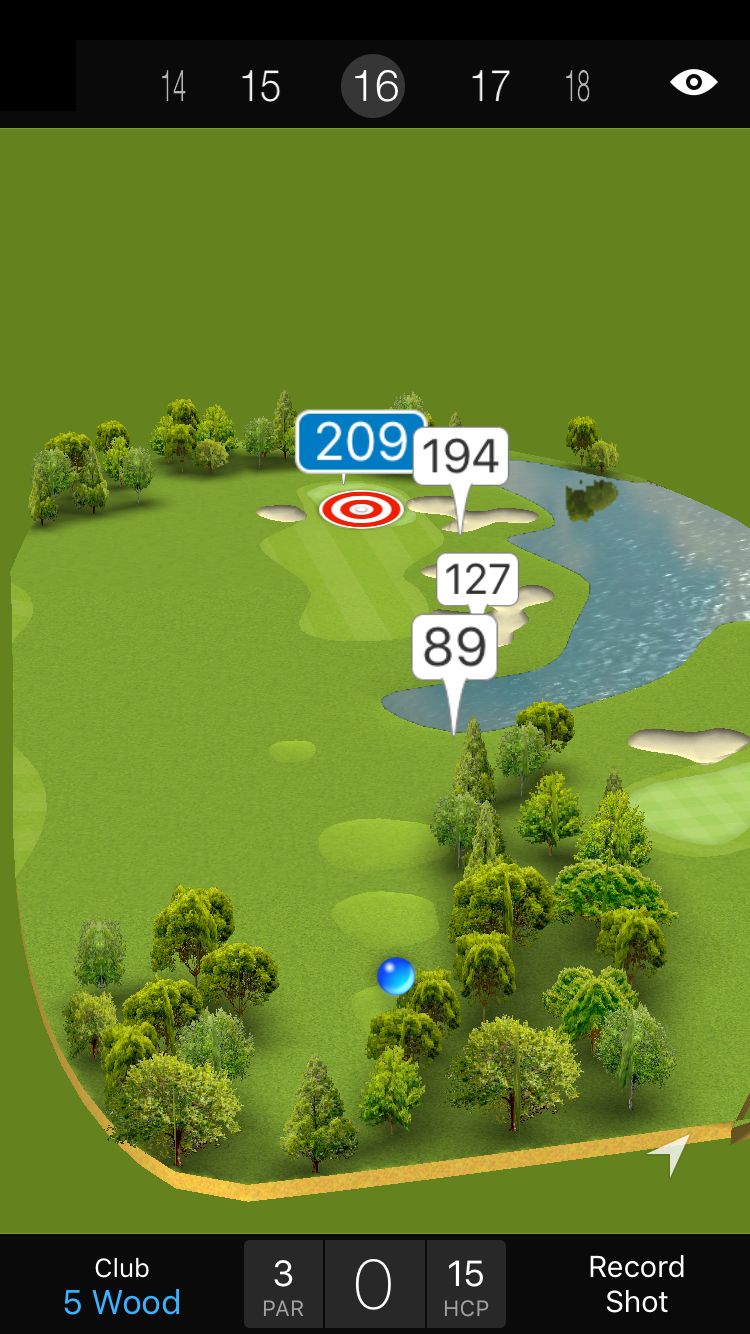
Task: Tap the 89 distance marker
Action: (454, 647)
